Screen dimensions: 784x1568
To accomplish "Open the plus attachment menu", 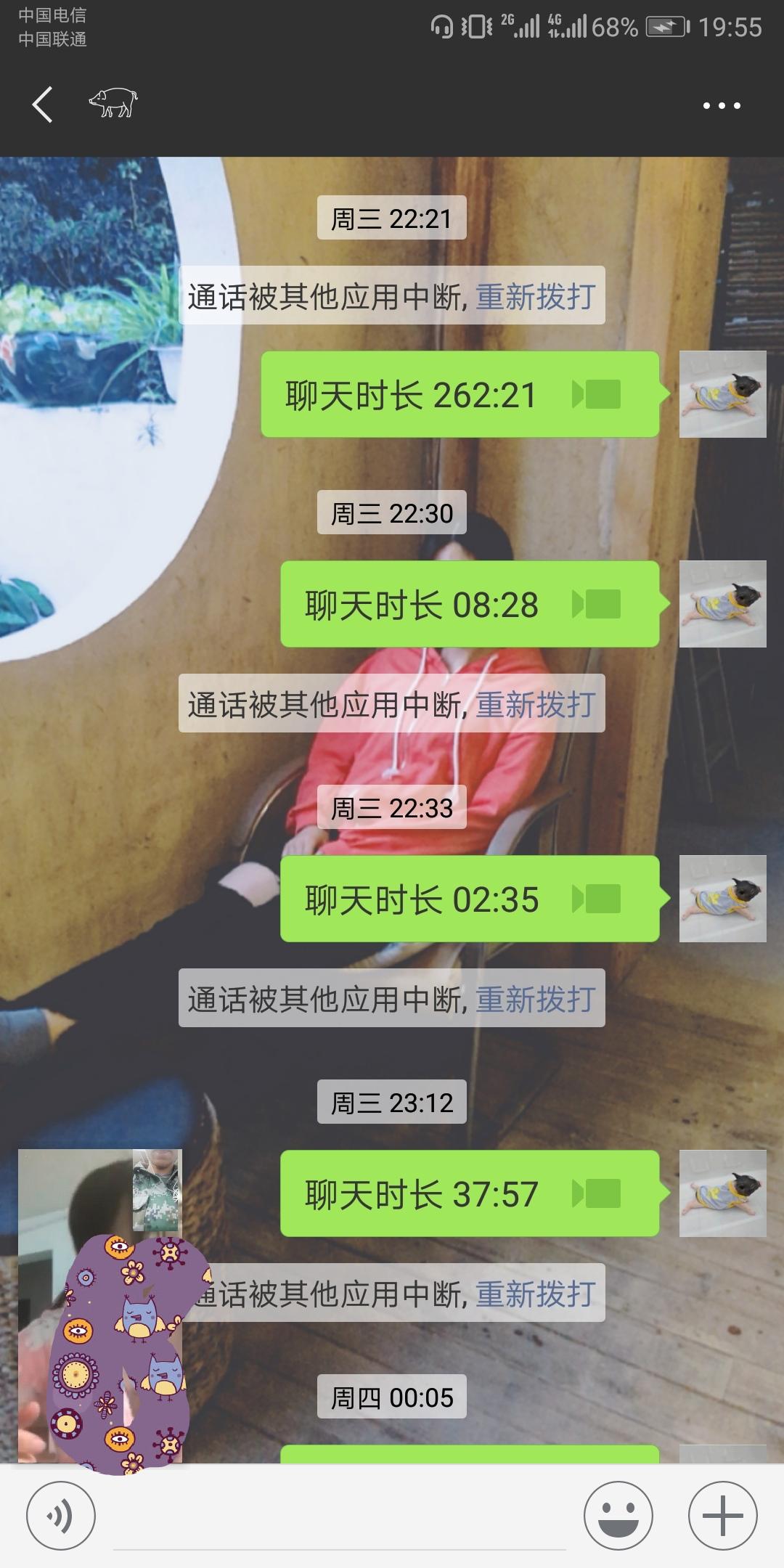I will (x=723, y=1516).
